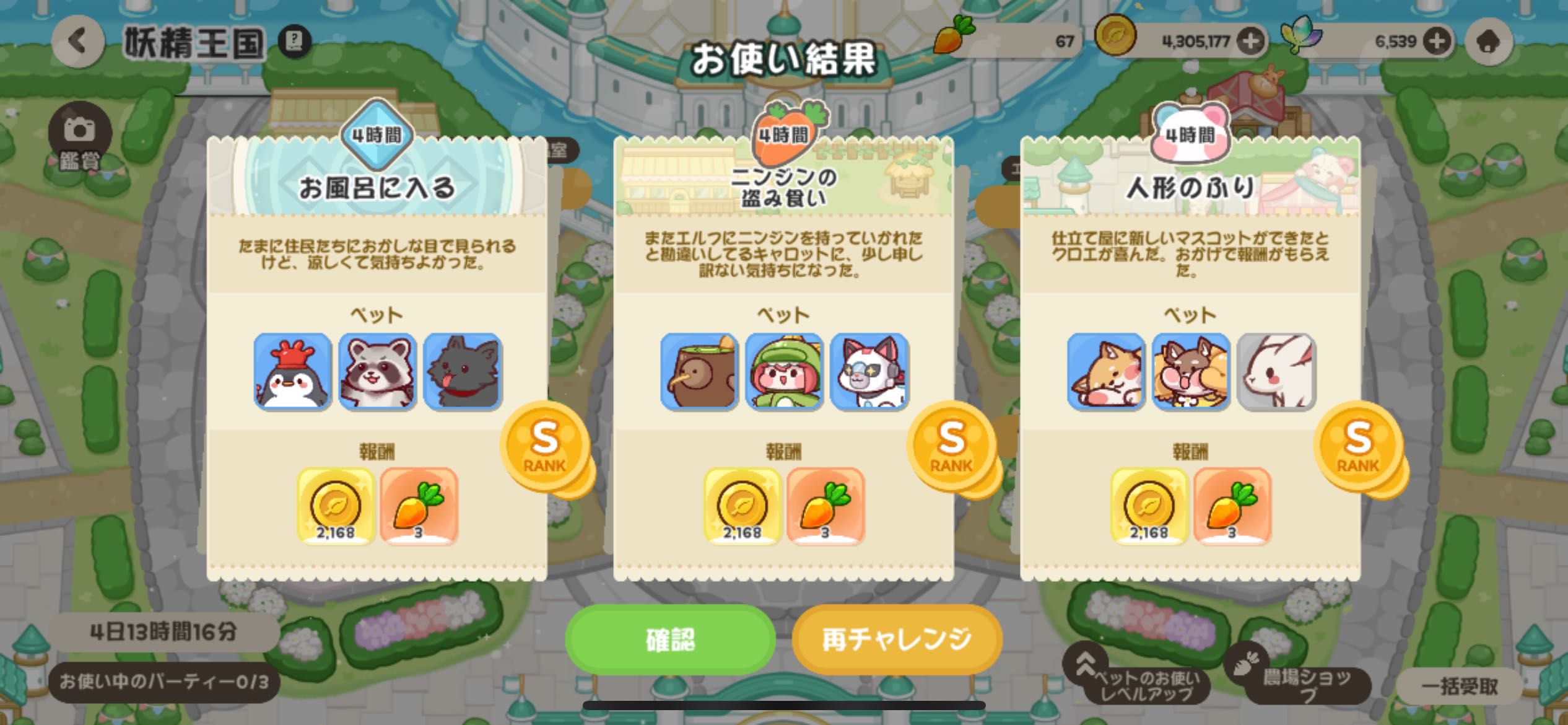Tap 一括受取 to collect all
The height and width of the screenshot is (725, 1568).
point(1460,686)
